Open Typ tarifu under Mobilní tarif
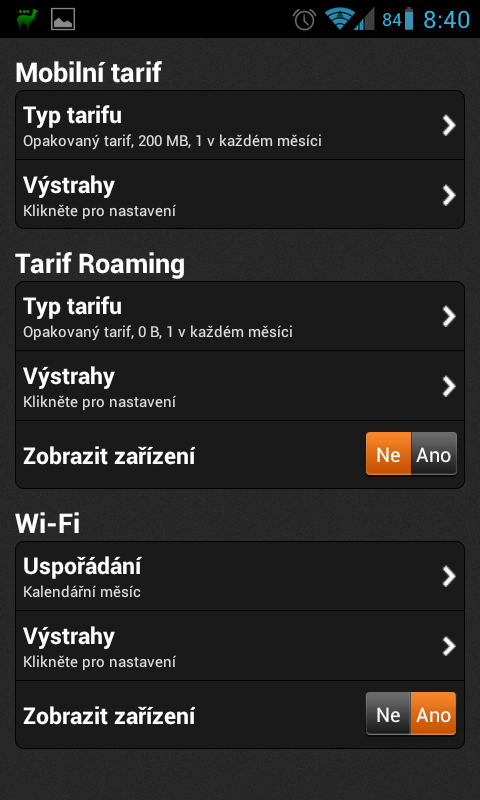Viewport: 480px width, 800px height. tap(240, 126)
